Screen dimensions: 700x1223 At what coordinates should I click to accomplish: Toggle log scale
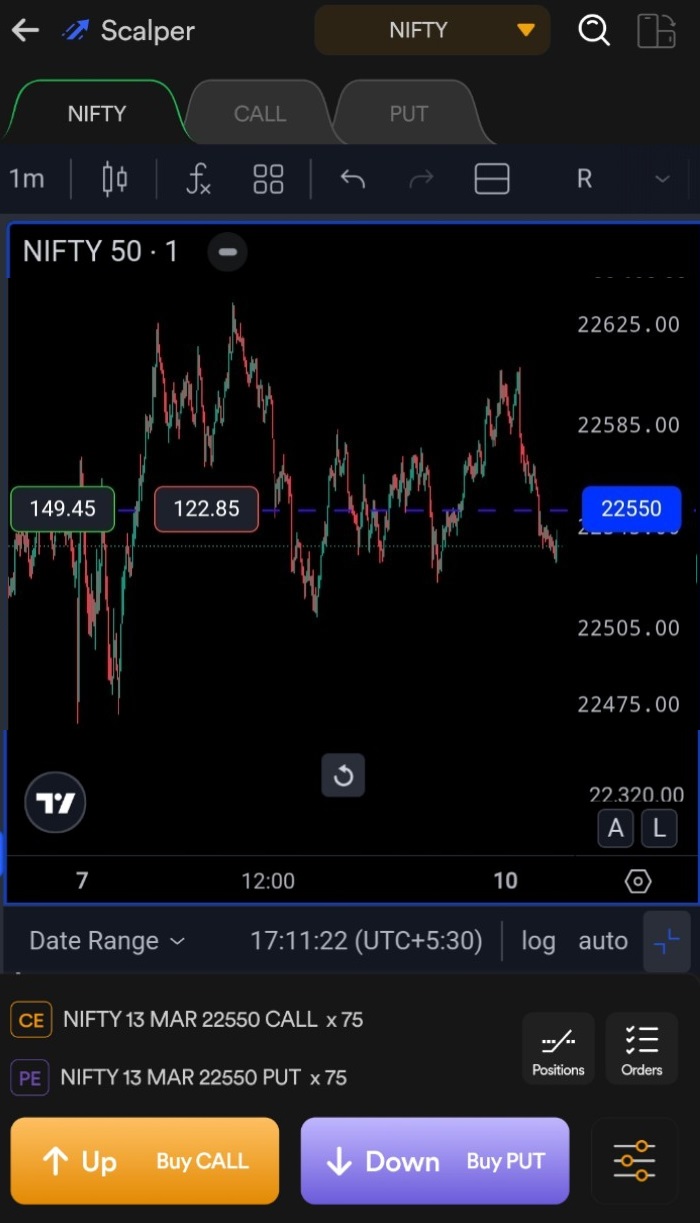(x=538, y=941)
